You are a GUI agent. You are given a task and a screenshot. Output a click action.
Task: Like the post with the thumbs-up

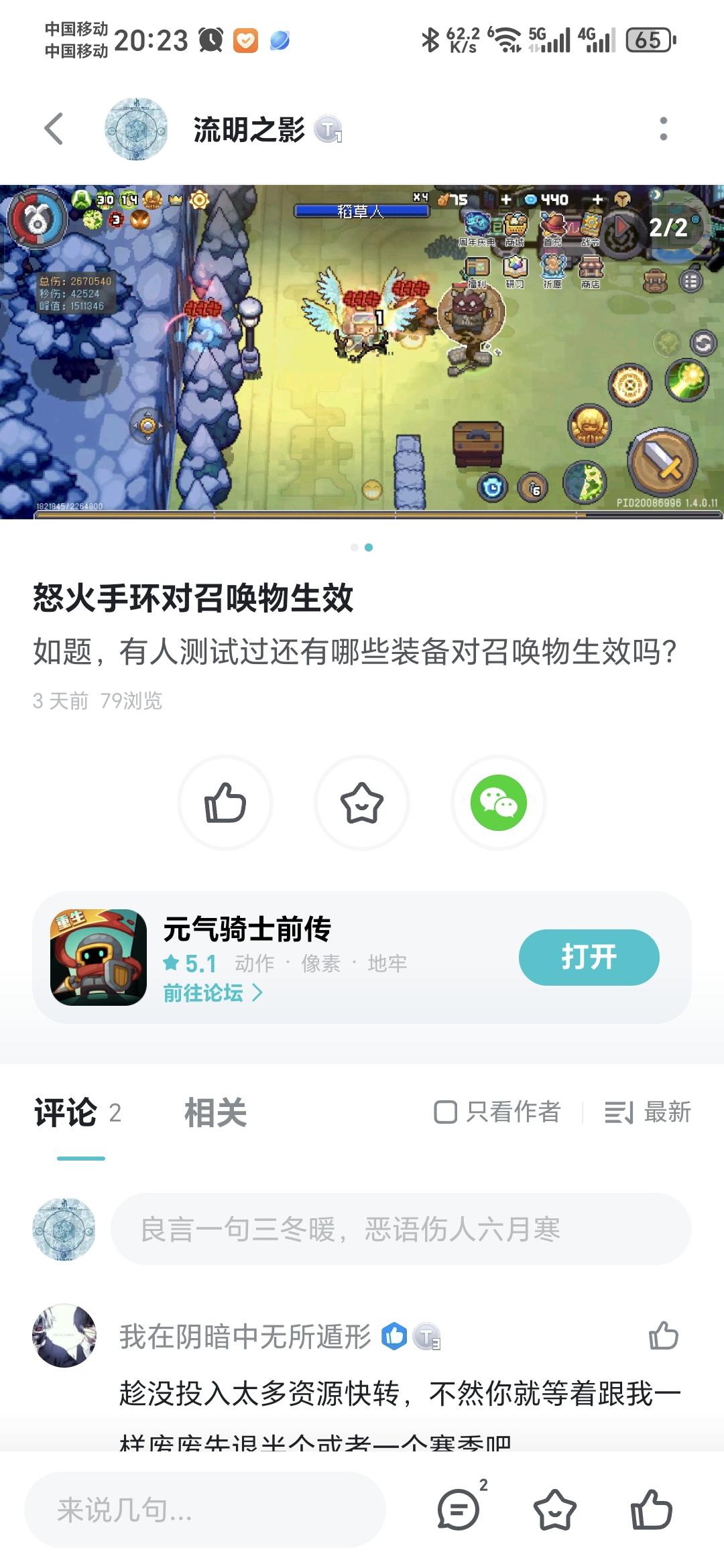point(226,804)
